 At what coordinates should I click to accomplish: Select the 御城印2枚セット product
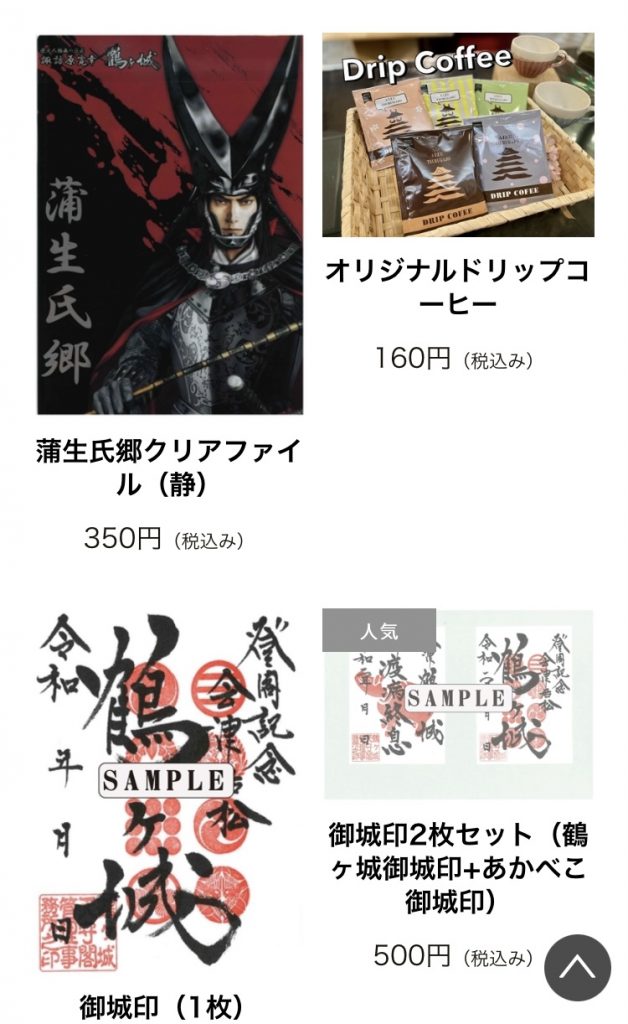click(458, 705)
